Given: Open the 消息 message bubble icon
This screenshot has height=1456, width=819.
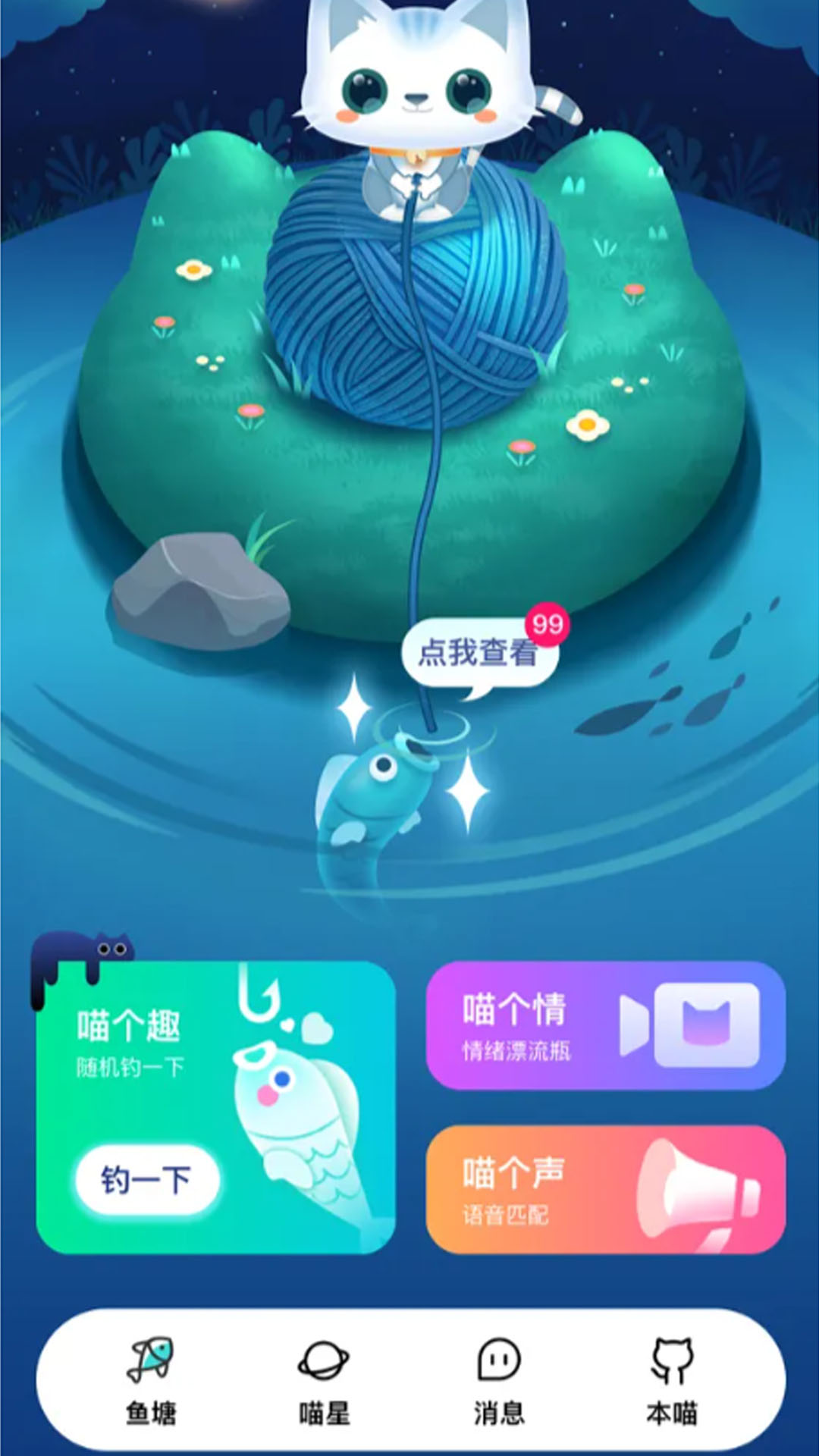Looking at the screenshot, I should [499, 1357].
